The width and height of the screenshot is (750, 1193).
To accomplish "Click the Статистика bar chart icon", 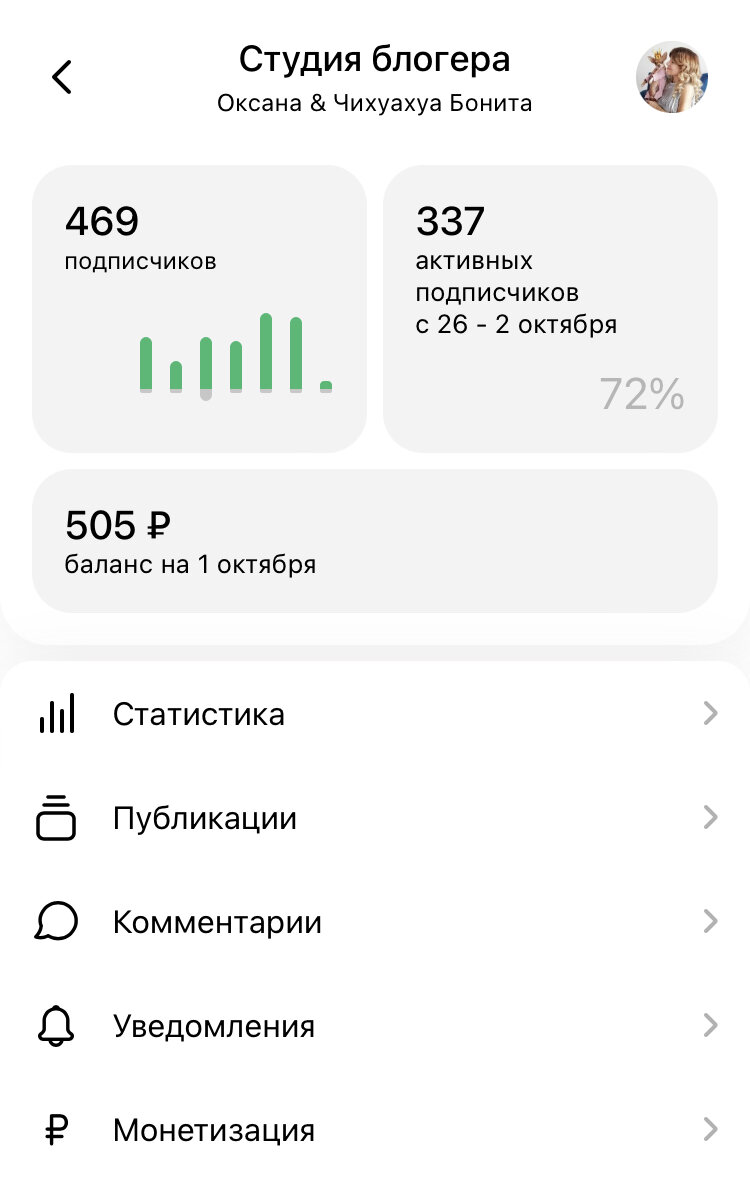I will pyautogui.click(x=59, y=713).
